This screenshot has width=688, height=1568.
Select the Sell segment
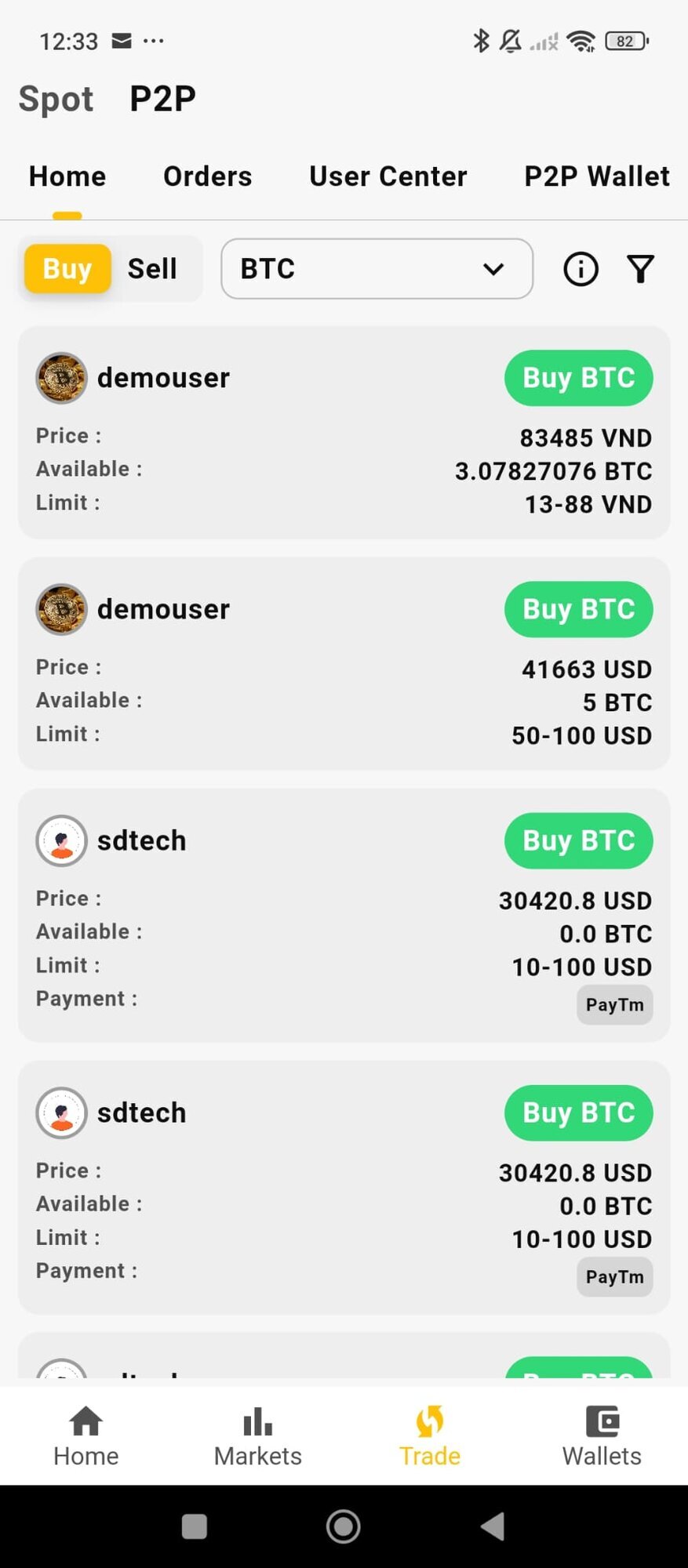click(152, 269)
